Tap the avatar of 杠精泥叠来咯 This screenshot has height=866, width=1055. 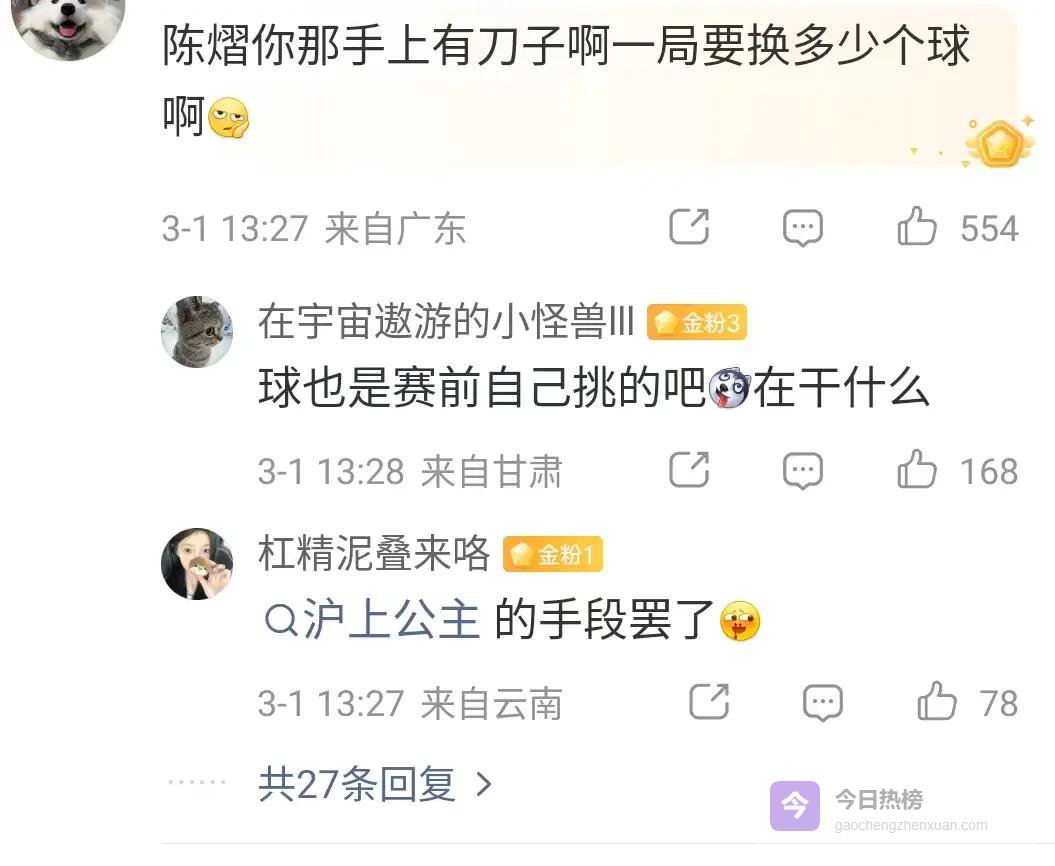click(197, 564)
